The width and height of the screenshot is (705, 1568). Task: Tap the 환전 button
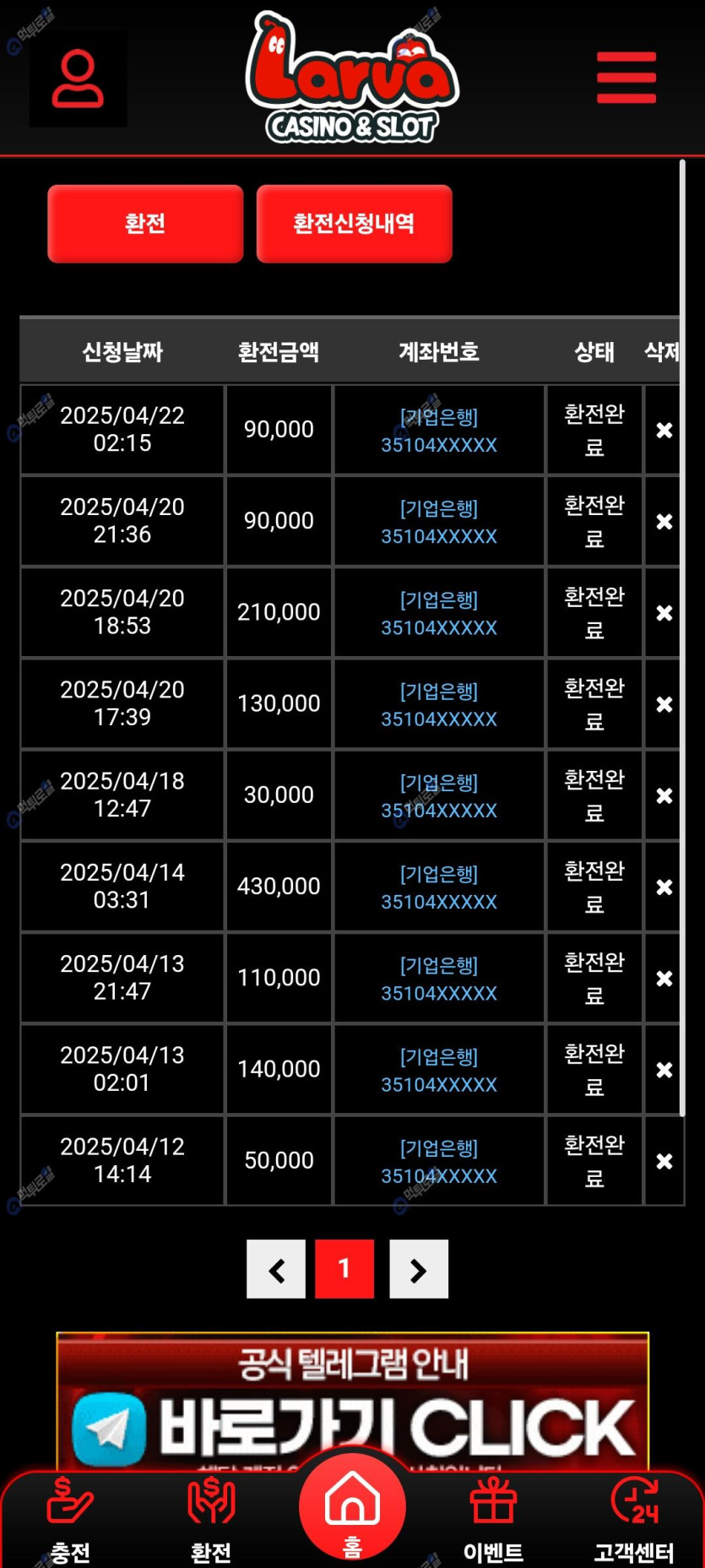coord(145,224)
